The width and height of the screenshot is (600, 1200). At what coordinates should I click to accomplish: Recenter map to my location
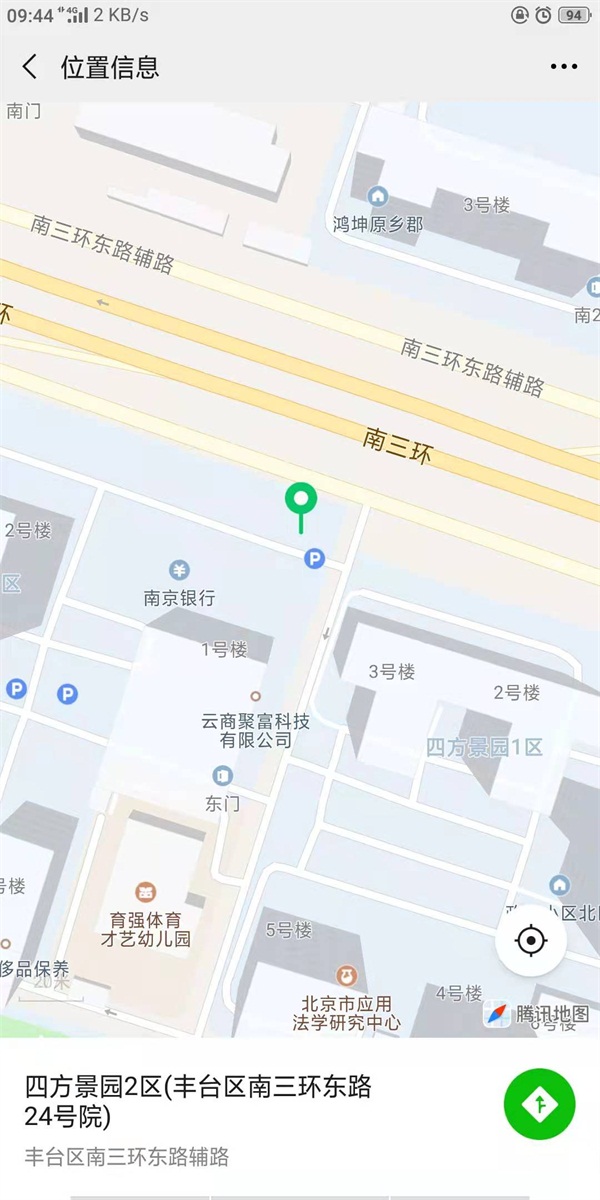pyautogui.click(x=530, y=941)
